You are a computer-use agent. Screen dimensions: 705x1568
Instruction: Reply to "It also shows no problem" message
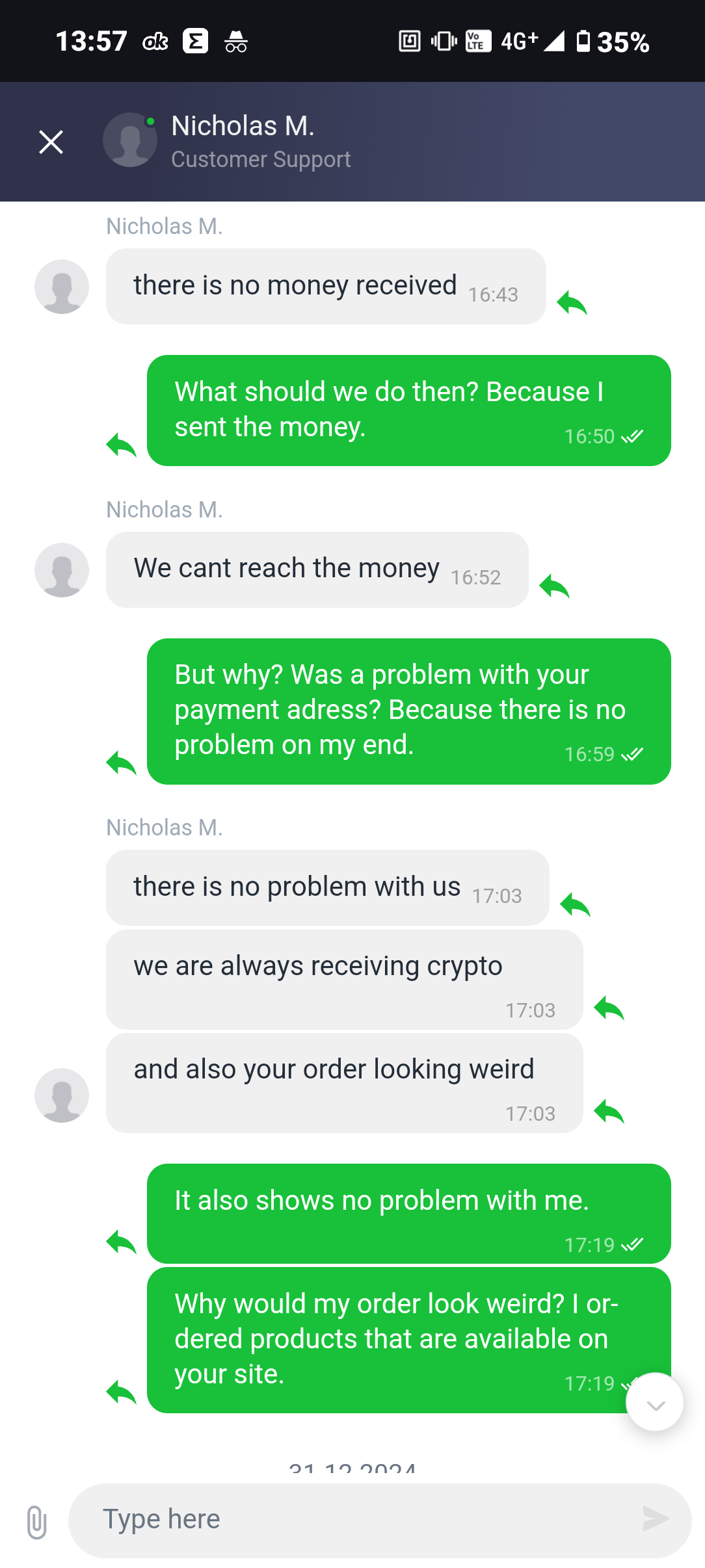coord(122,1242)
